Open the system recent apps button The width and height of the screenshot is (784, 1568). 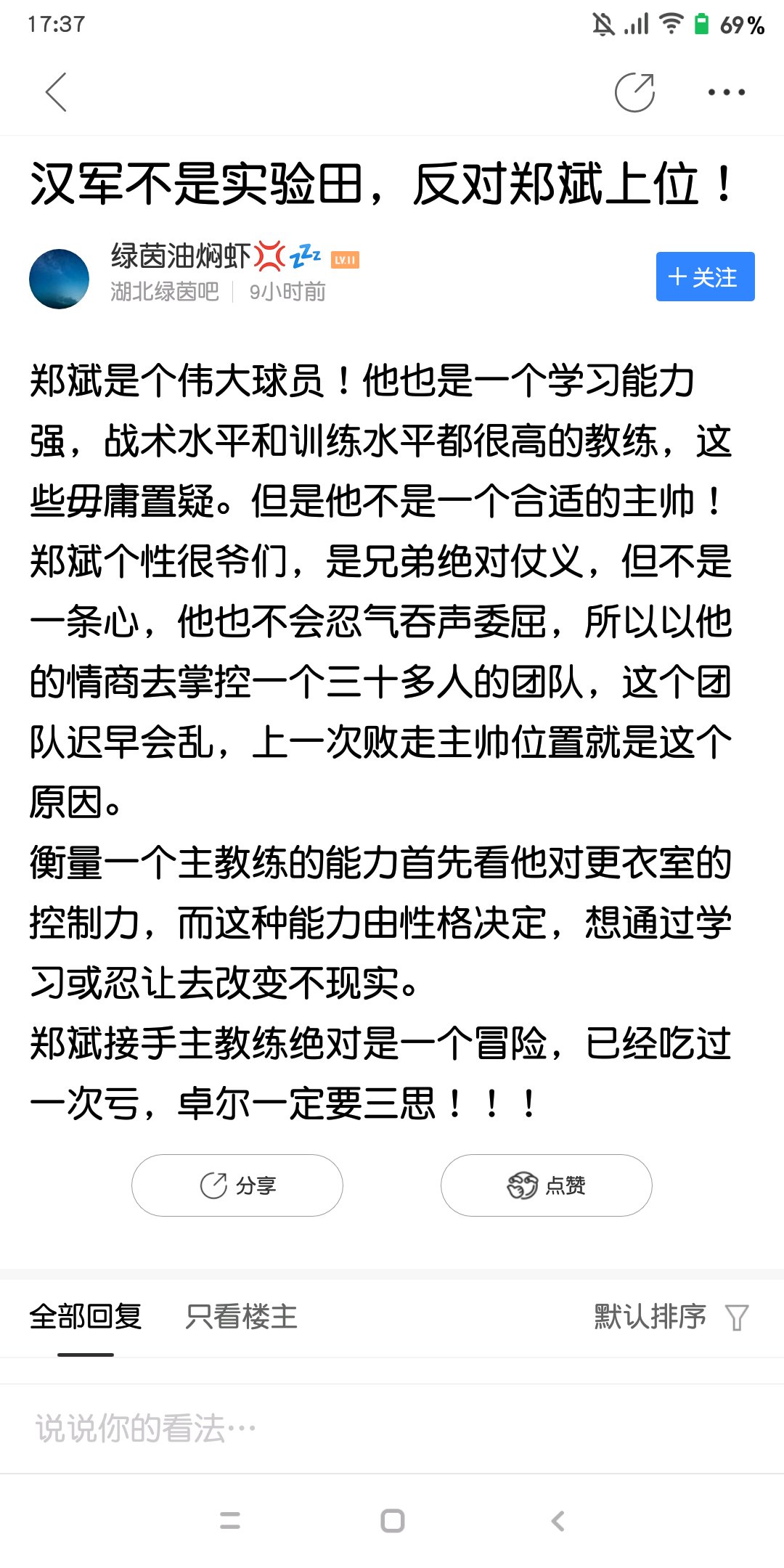coord(230,1521)
